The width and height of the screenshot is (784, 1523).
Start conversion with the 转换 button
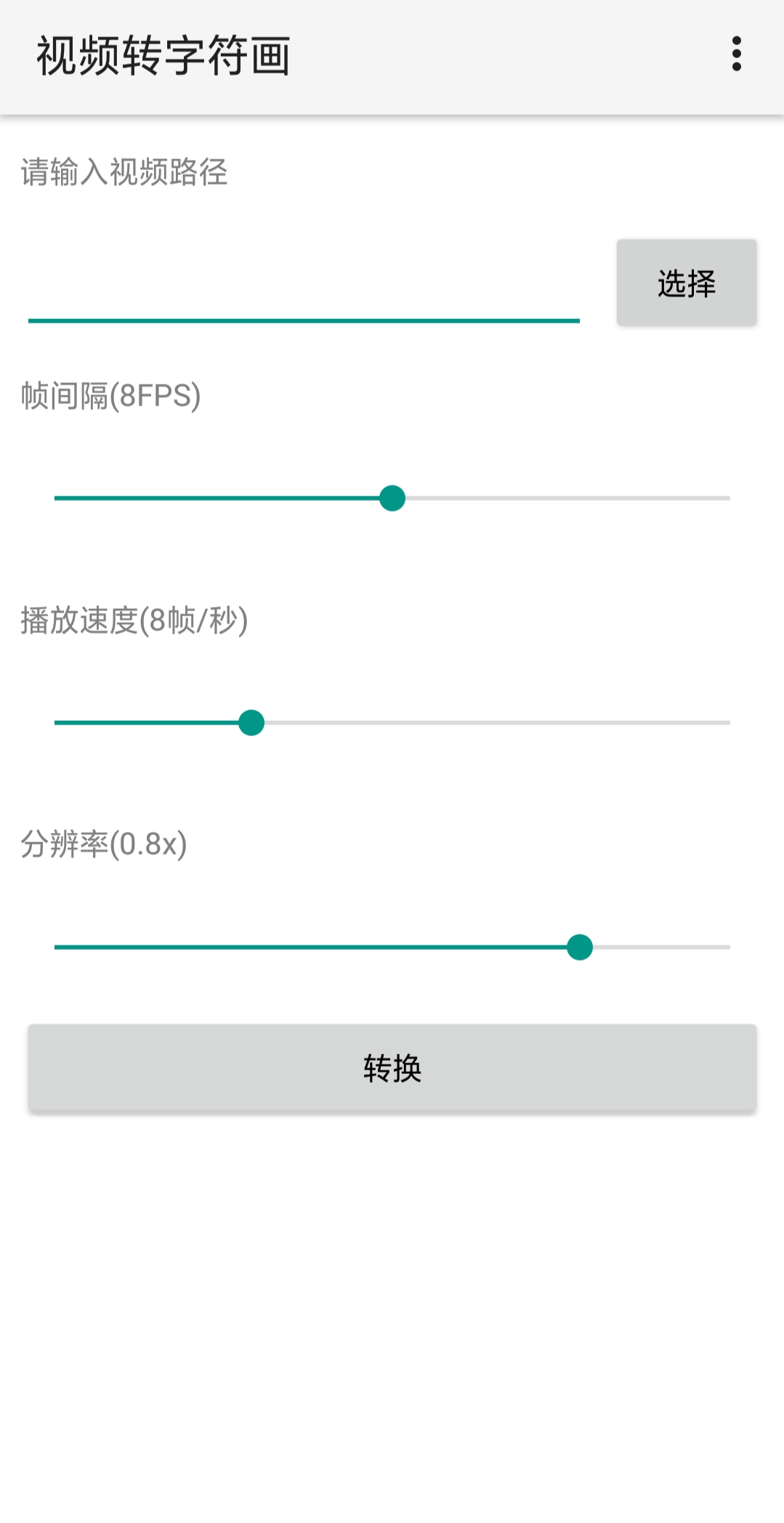[392, 1068]
